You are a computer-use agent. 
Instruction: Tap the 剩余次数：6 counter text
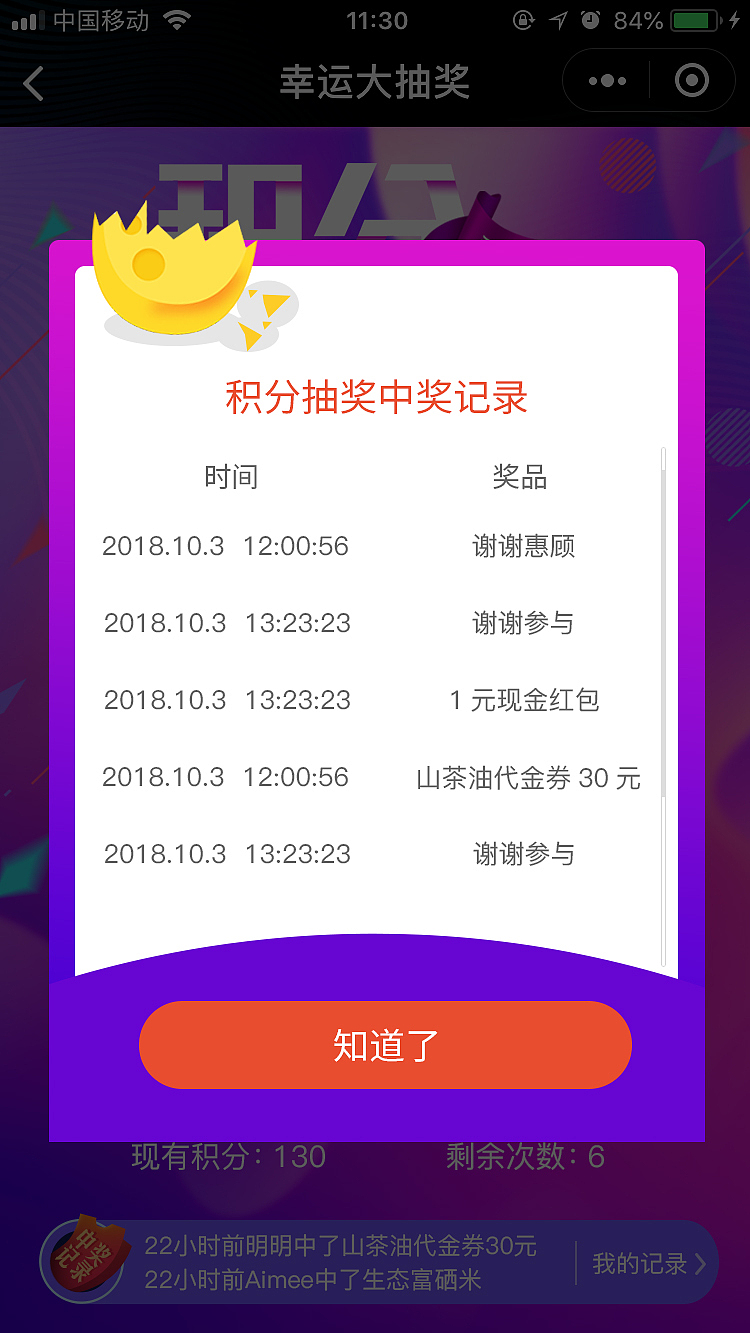click(x=524, y=1156)
